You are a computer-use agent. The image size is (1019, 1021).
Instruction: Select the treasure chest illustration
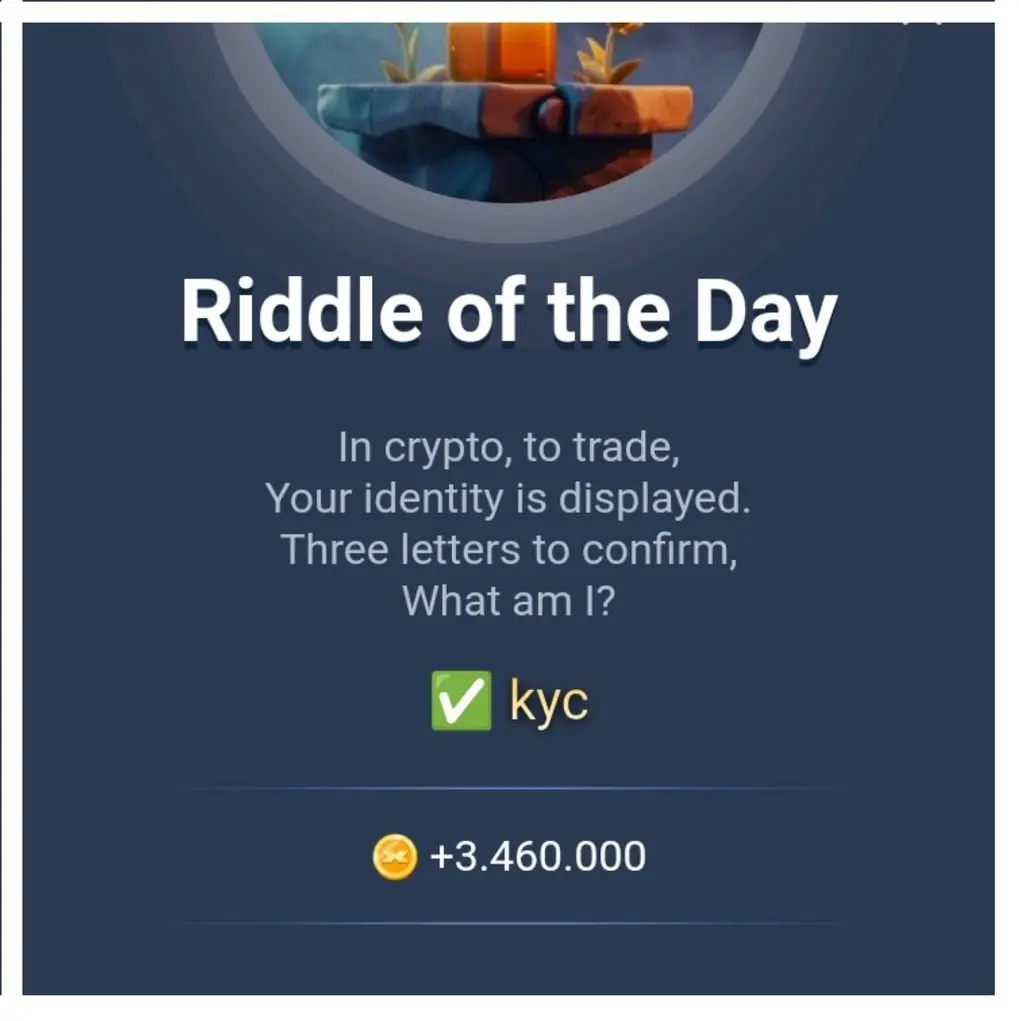tap(505, 50)
